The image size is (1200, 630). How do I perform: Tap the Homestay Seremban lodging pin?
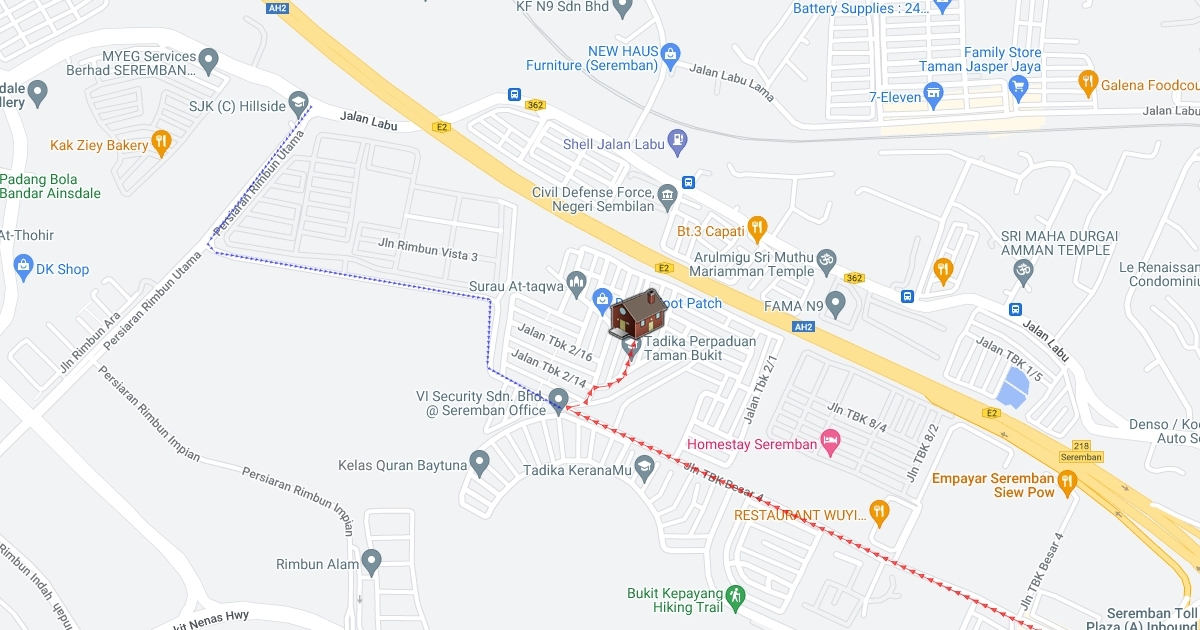pos(829,440)
